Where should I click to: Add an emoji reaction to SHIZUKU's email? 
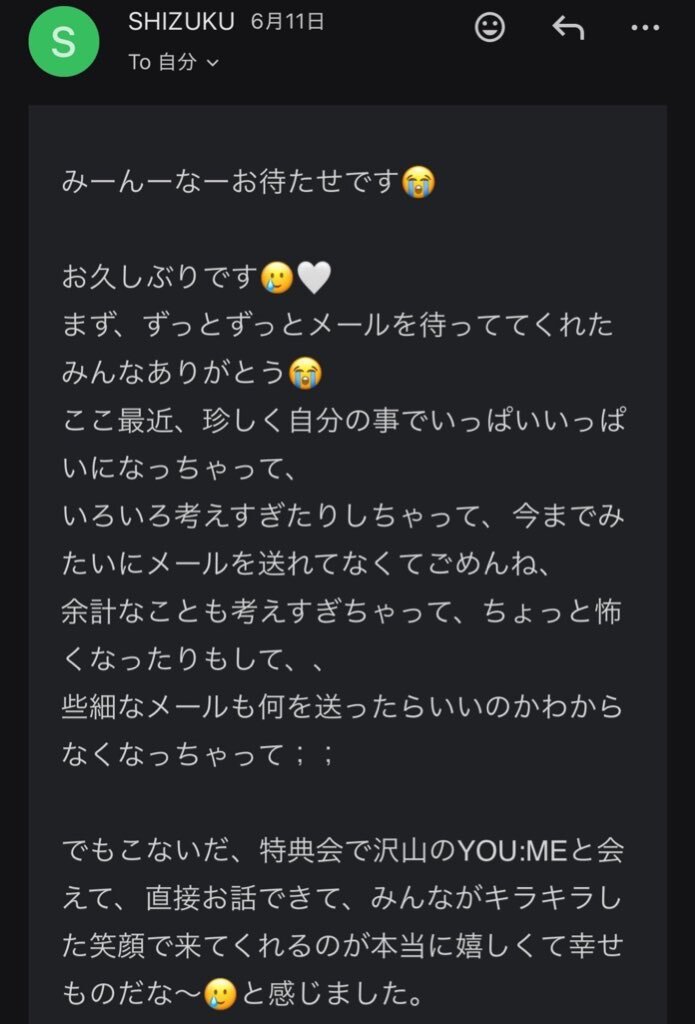pyautogui.click(x=489, y=28)
